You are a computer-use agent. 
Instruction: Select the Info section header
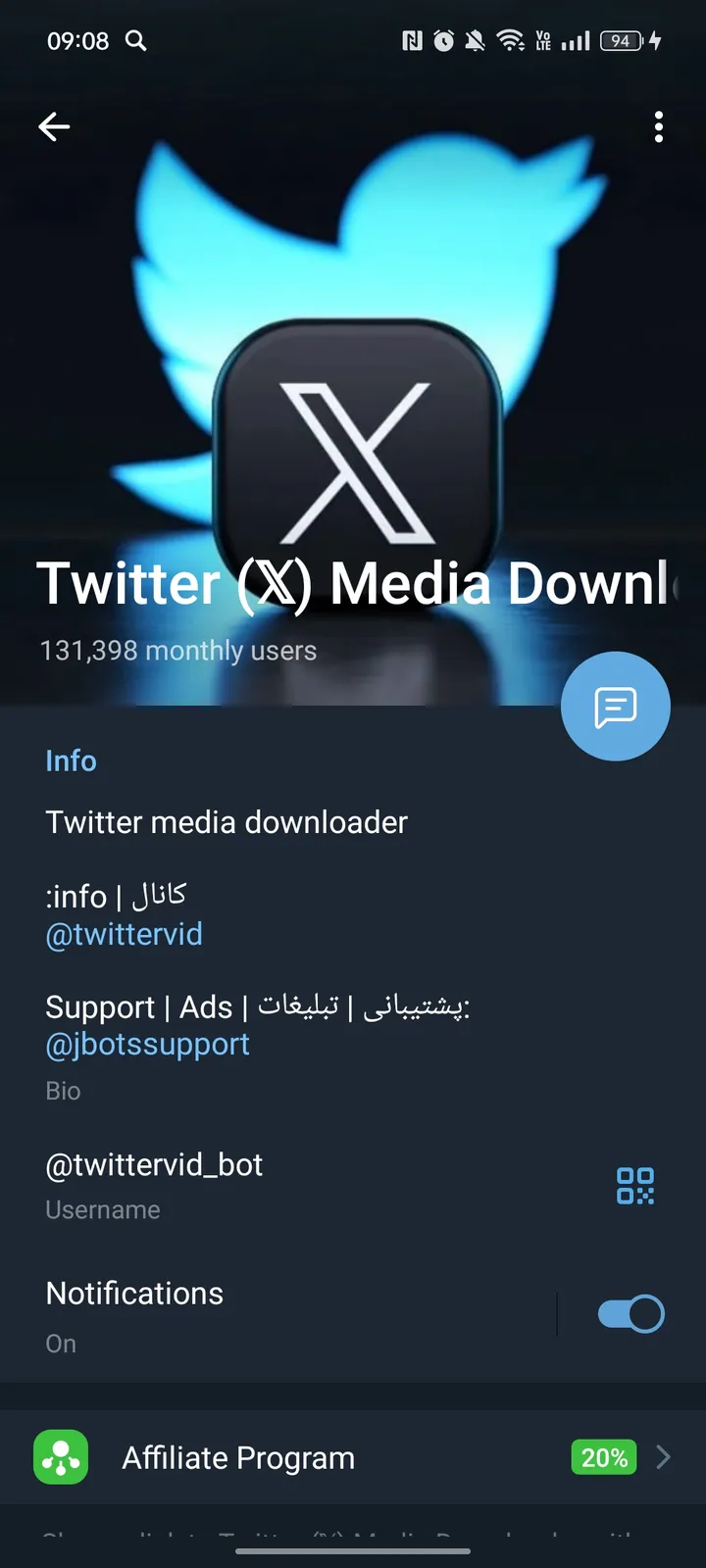[71, 760]
